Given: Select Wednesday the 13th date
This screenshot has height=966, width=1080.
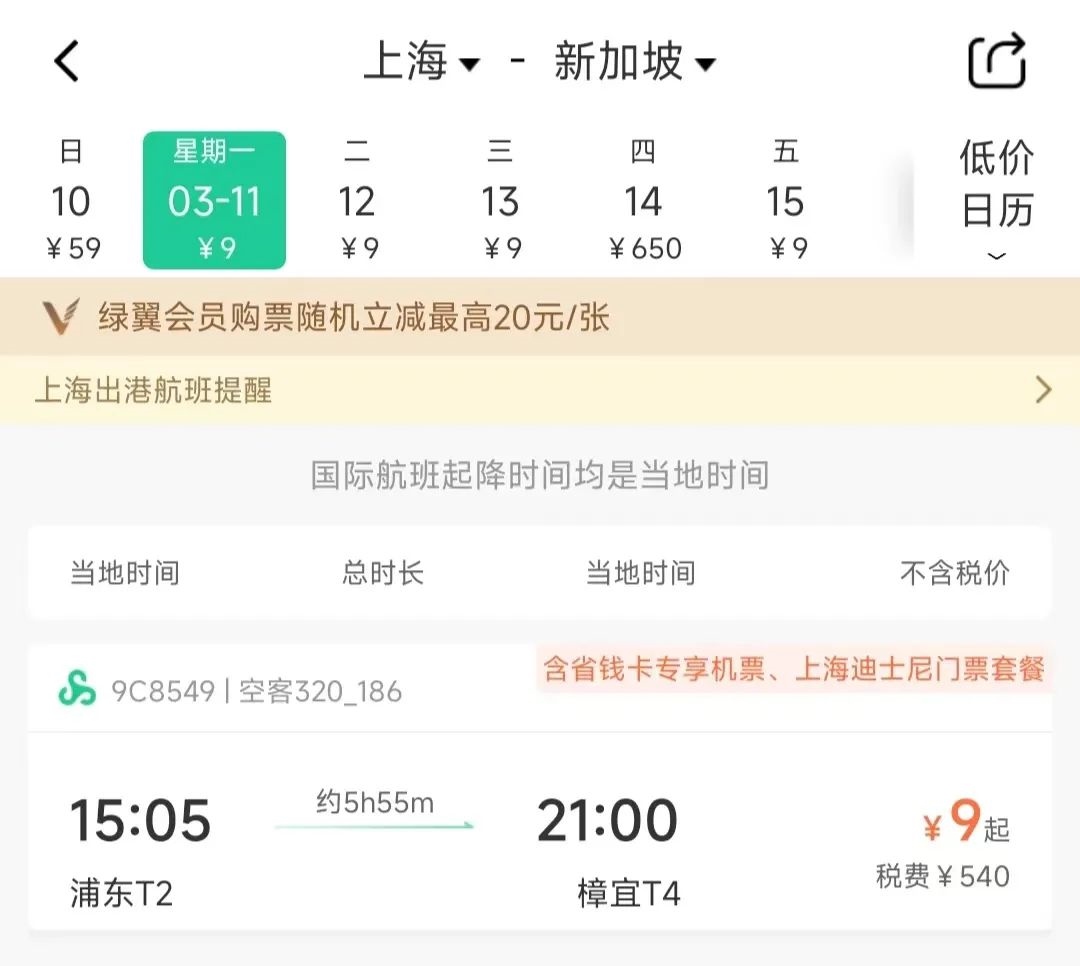Looking at the screenshot, I should (500, 201).
